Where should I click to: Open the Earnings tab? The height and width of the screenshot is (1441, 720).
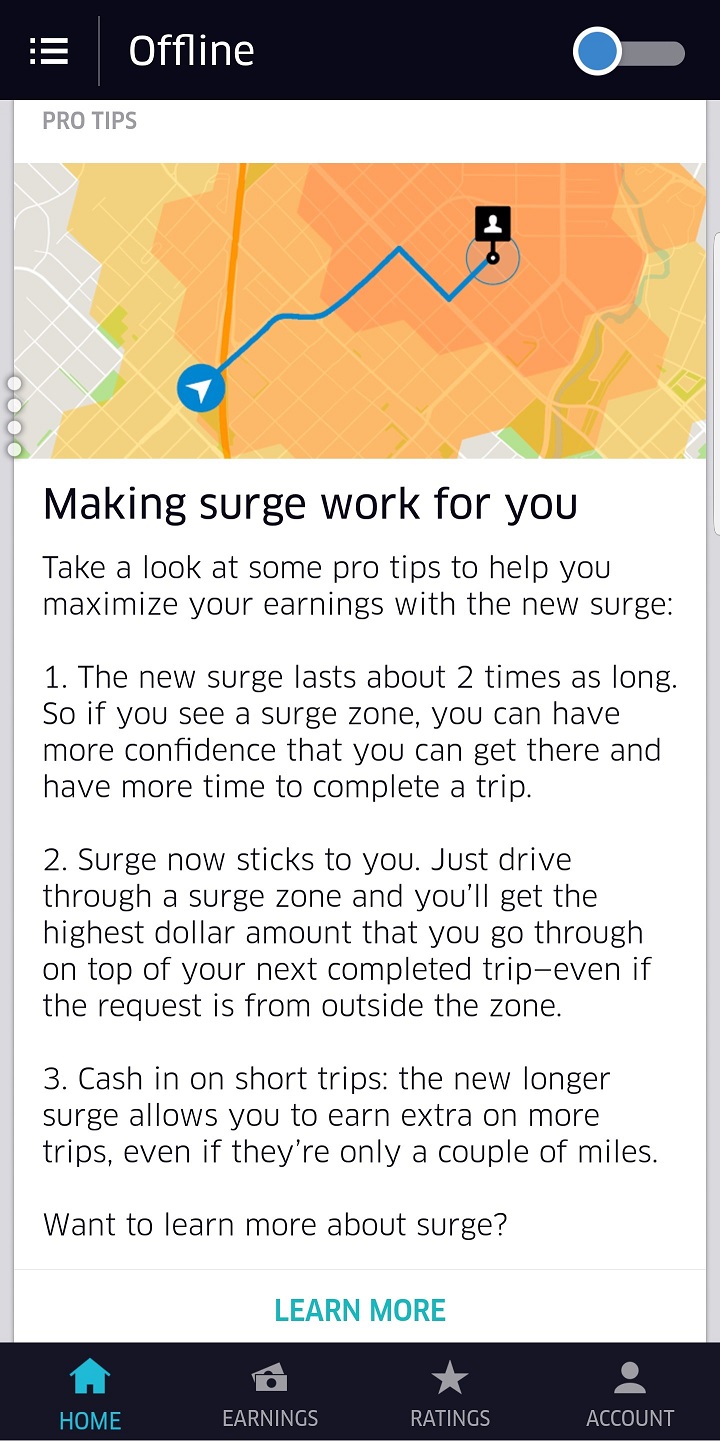270,1394
